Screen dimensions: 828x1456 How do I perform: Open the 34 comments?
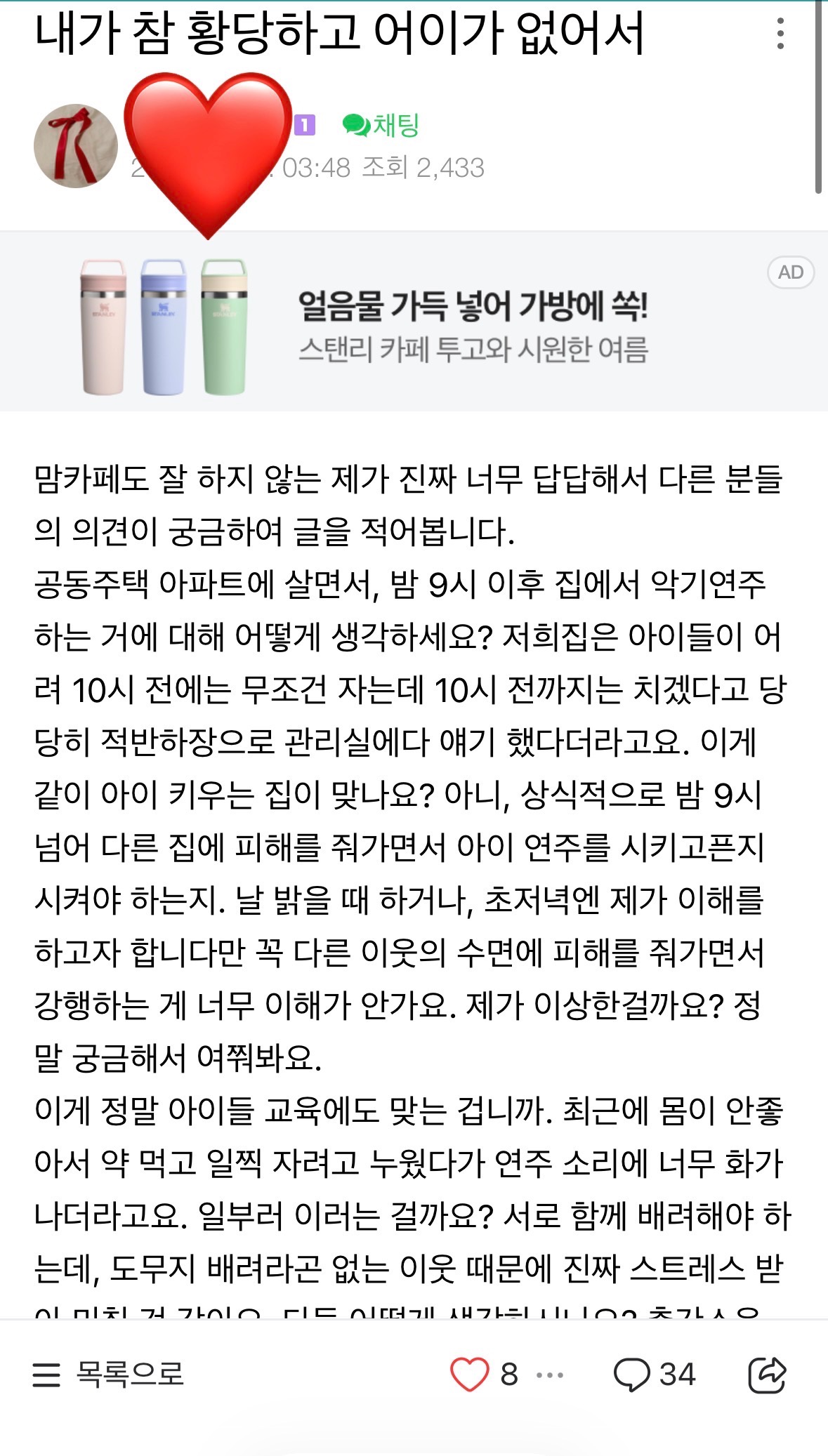coord(655,1375)
